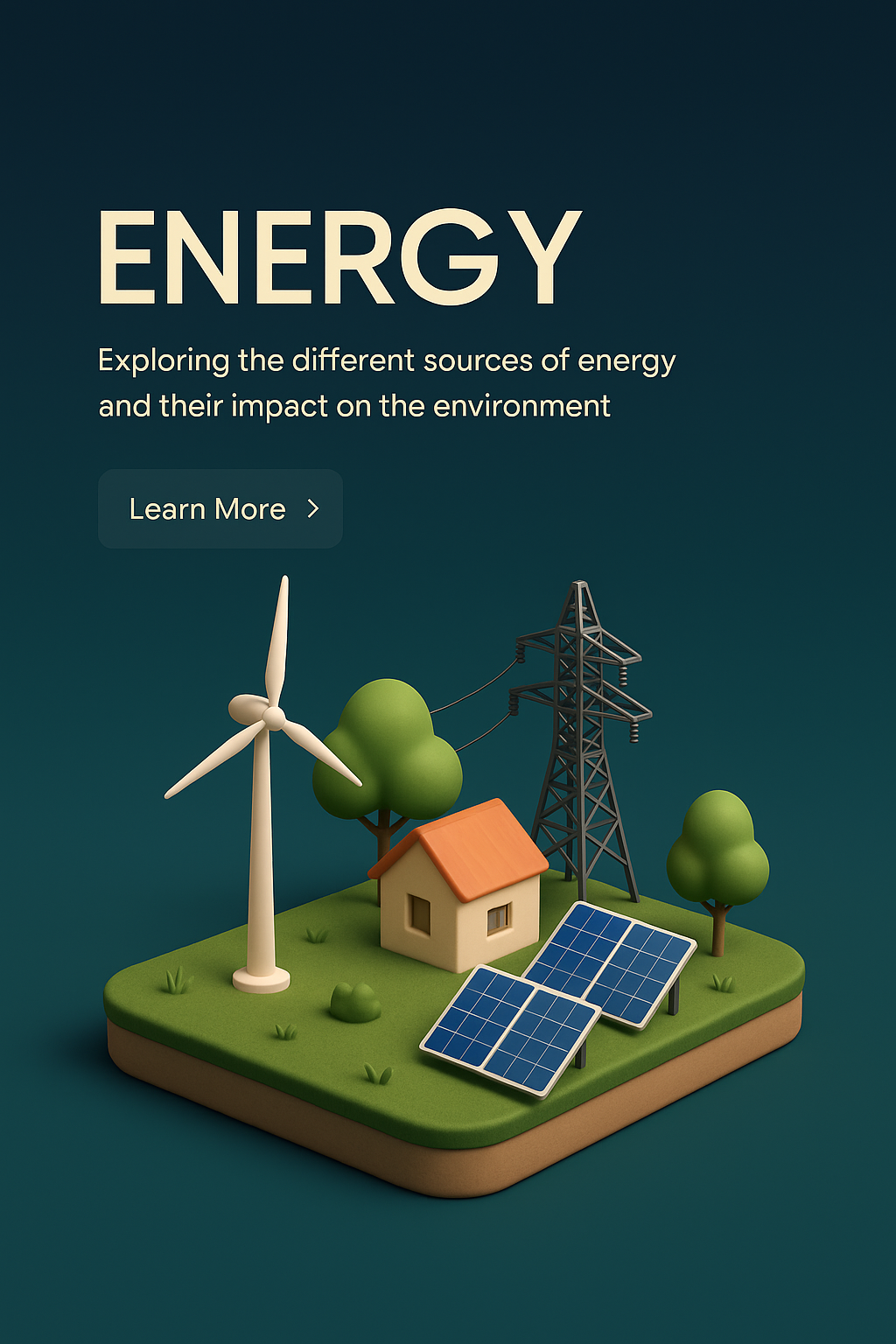896x1344 pixels.
Task: Tap the Learn More button
Action: [220, 509]
